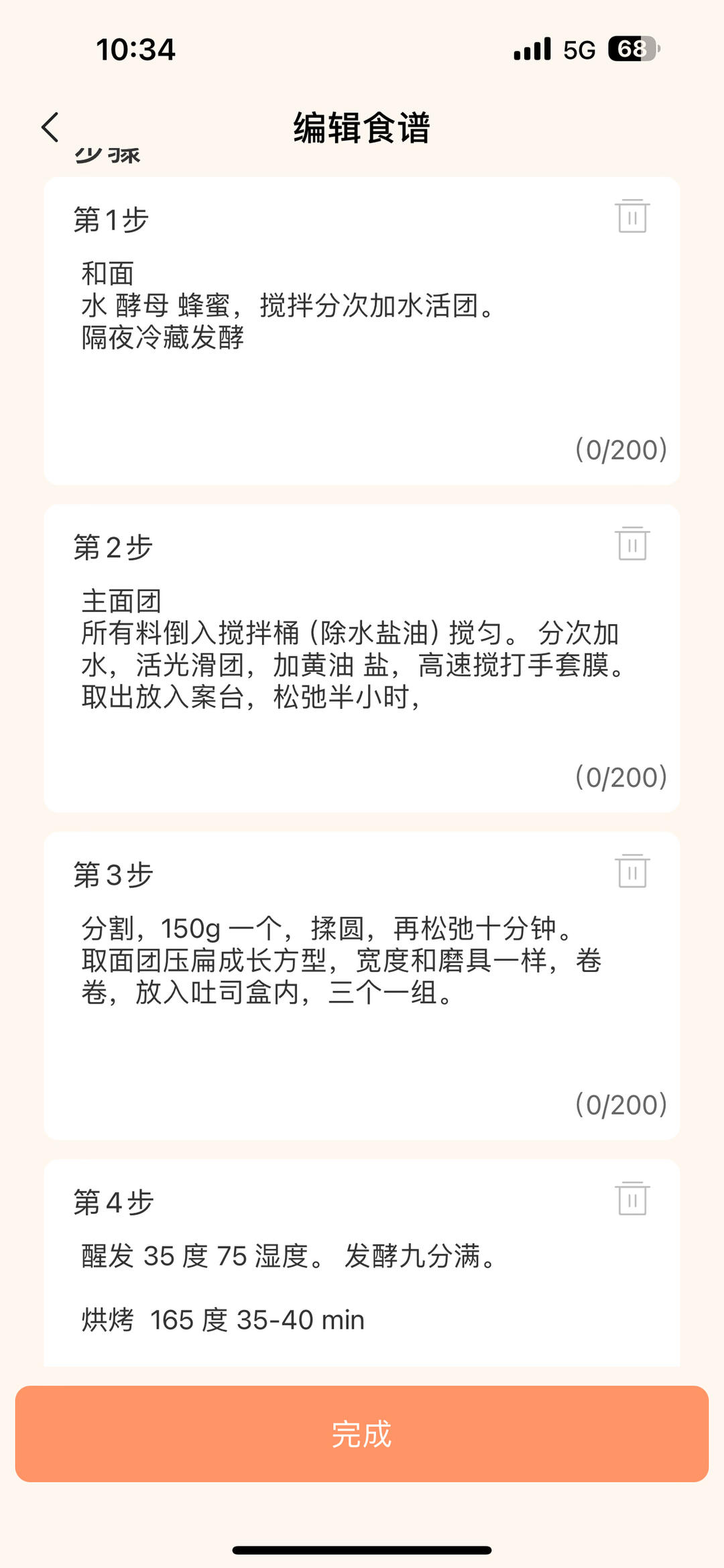Tap the 步骤 section heading
The width and height of the screenshot is (724, 1568).
click(x=107, y=153)
